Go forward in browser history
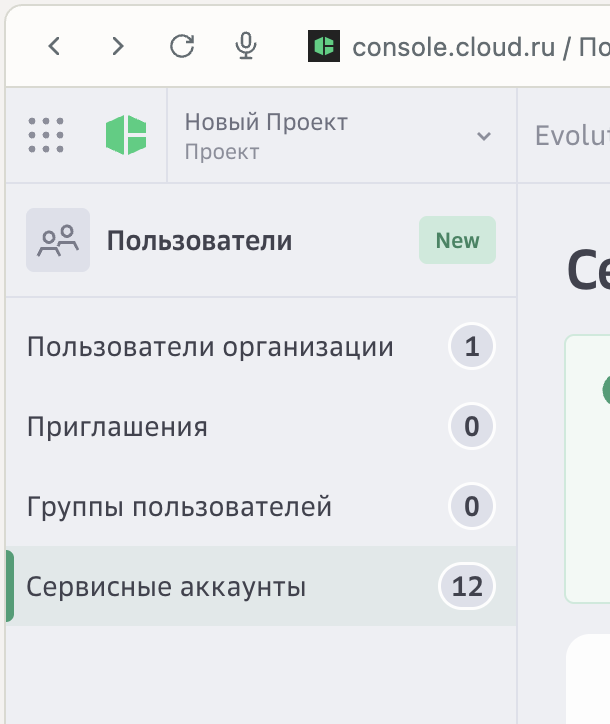 tap(118, 46)
